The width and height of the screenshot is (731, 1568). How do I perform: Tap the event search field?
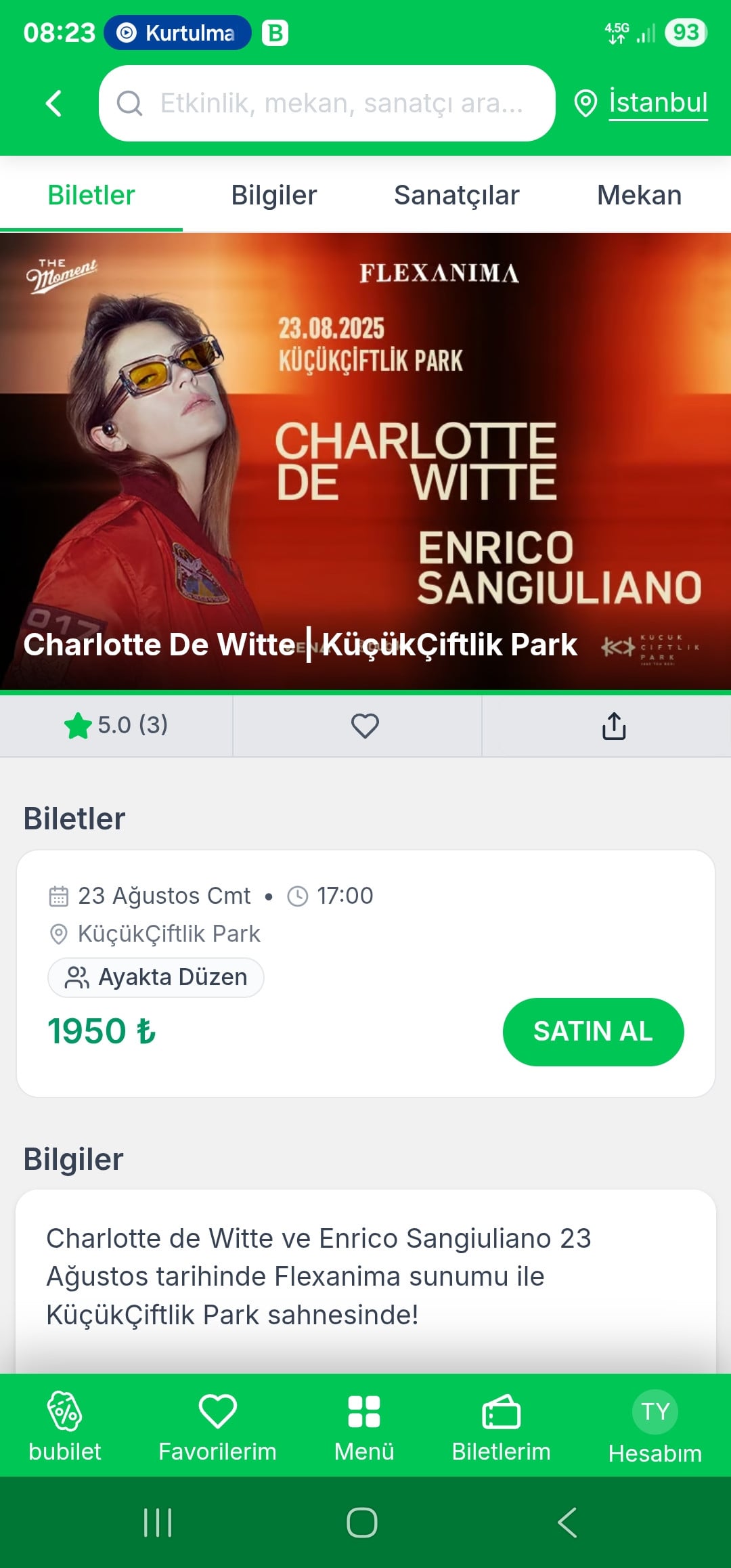[x=327, y=104]
